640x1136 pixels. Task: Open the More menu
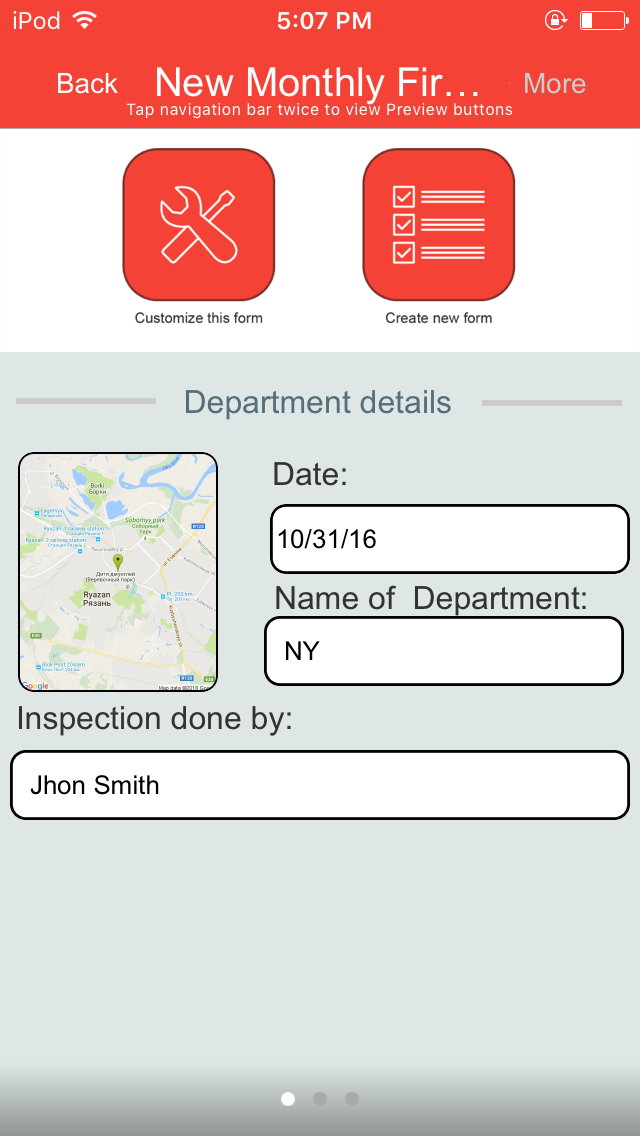(x=554, y=84)
